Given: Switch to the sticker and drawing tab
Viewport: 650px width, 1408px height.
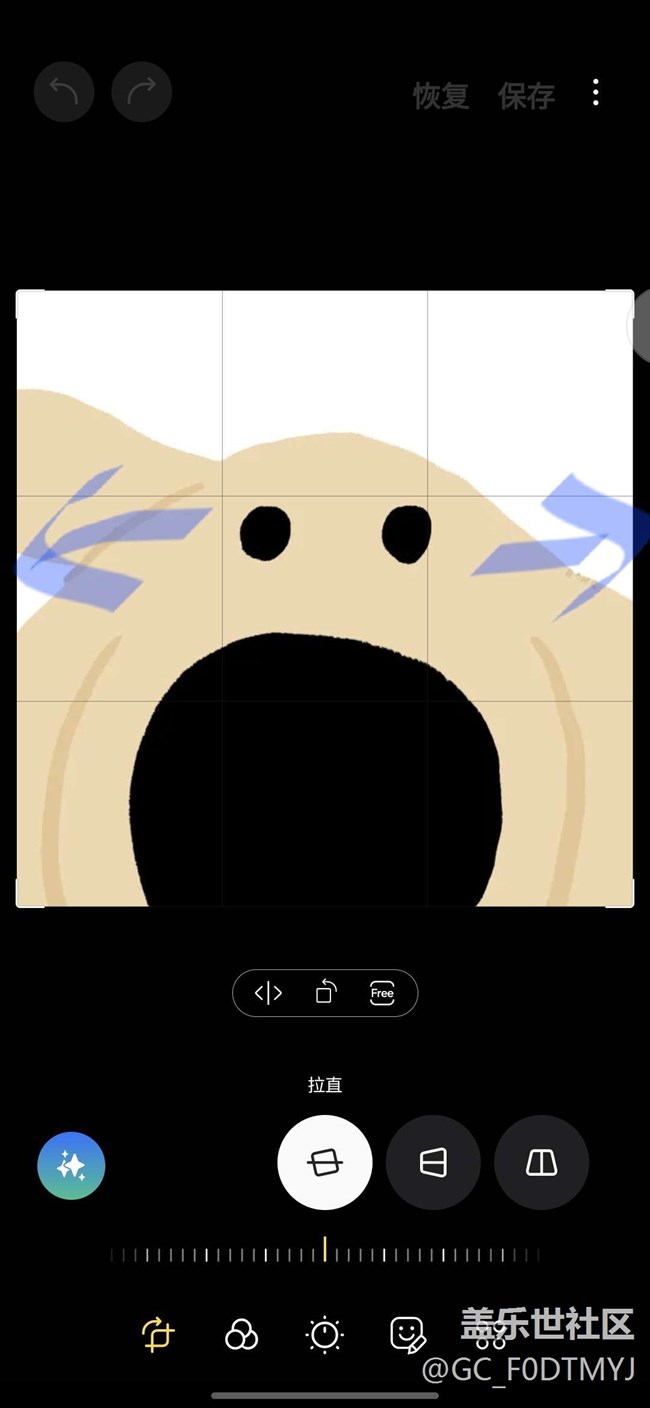Looking at the screenshot, I should pos(407,1334).
